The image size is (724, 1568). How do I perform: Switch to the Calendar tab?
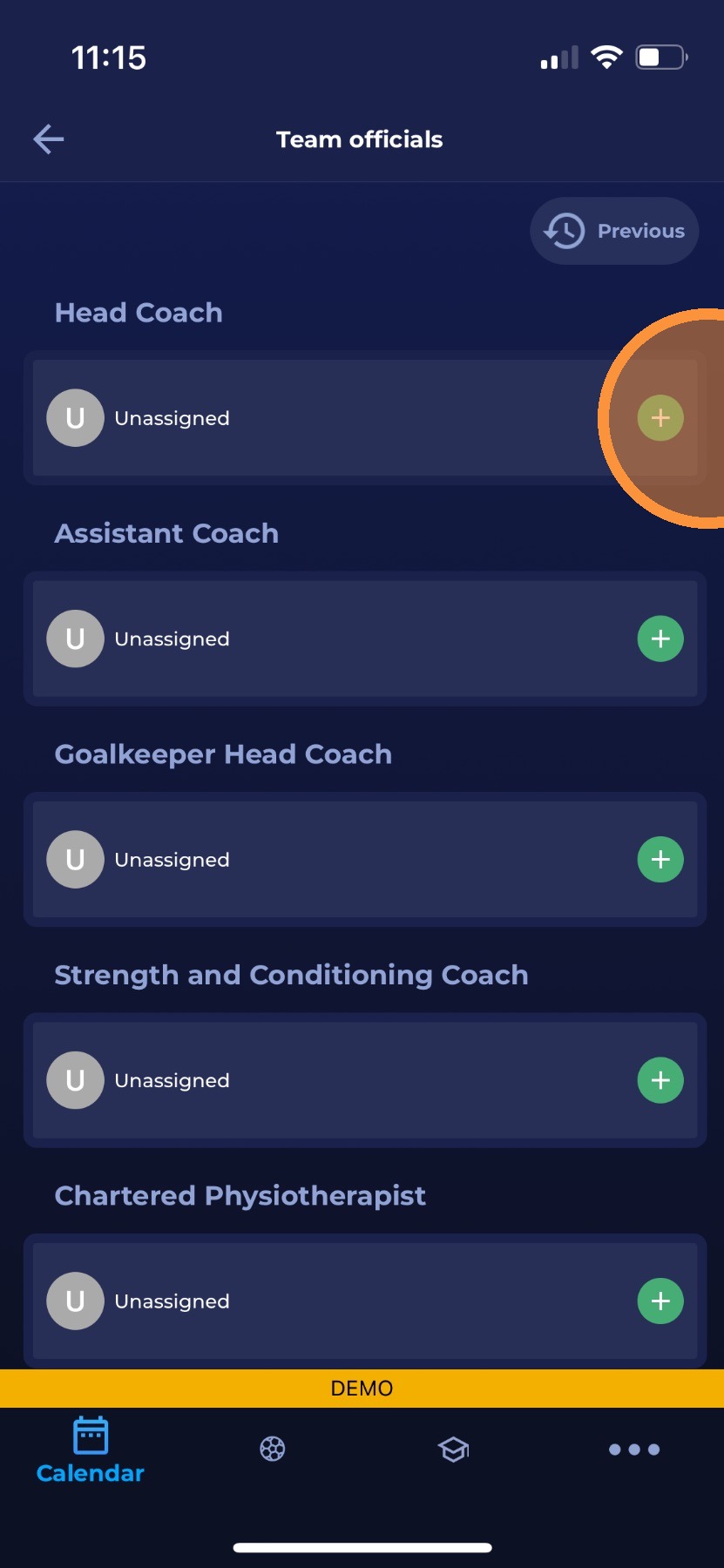point(91,1451)
